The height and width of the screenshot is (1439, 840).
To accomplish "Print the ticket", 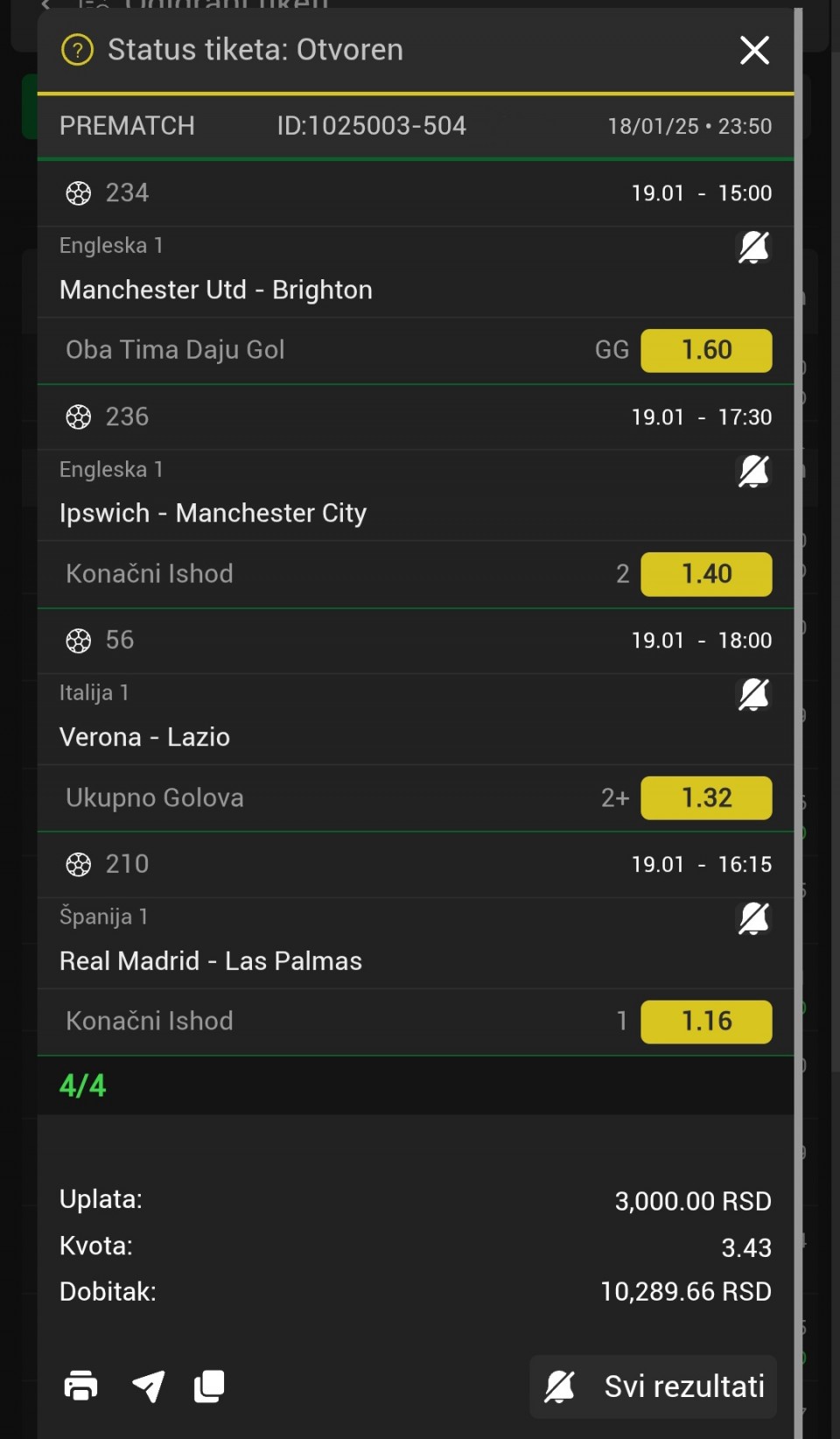I will 80,1386.
